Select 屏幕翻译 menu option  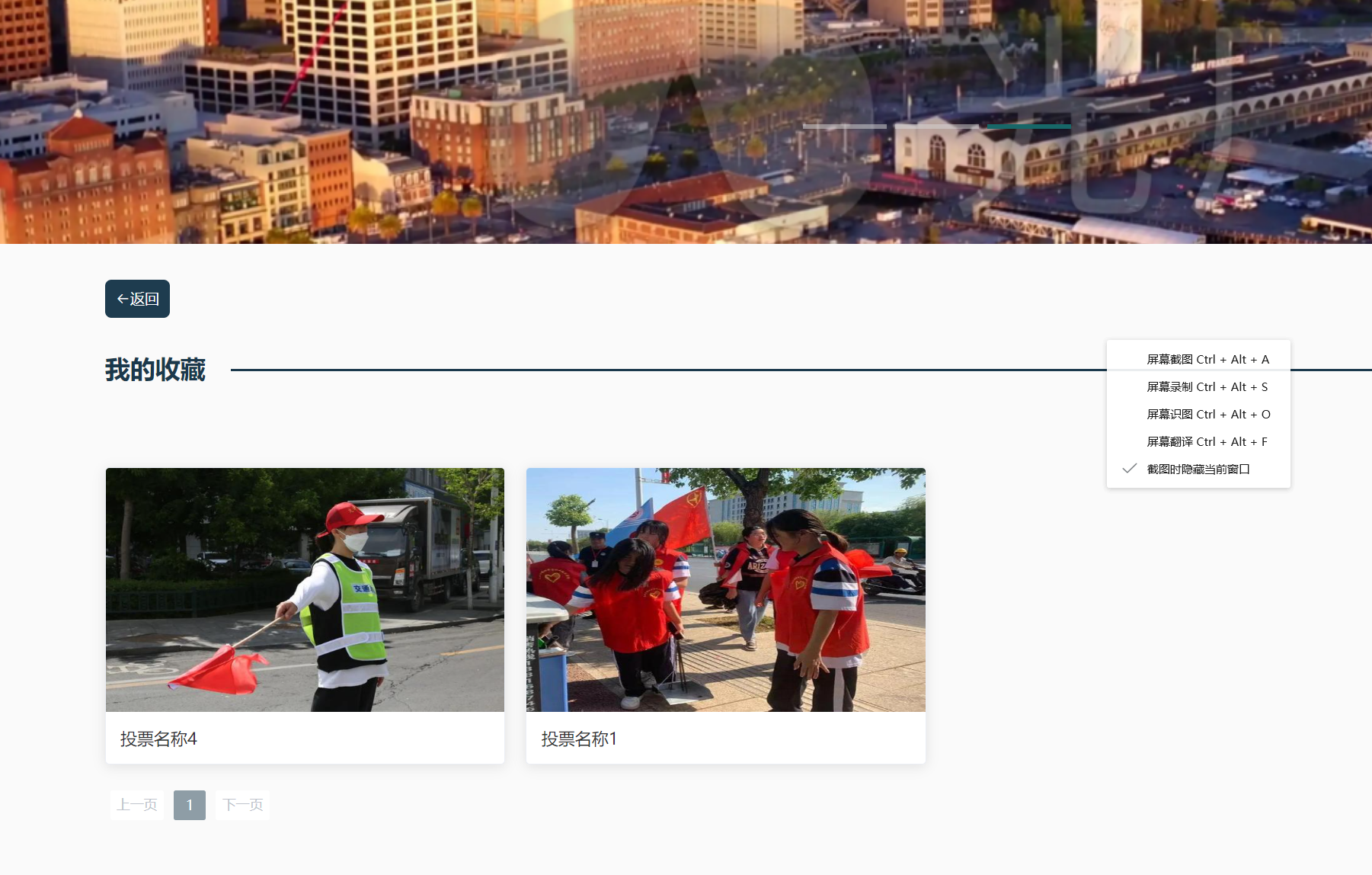point(1207,442)
